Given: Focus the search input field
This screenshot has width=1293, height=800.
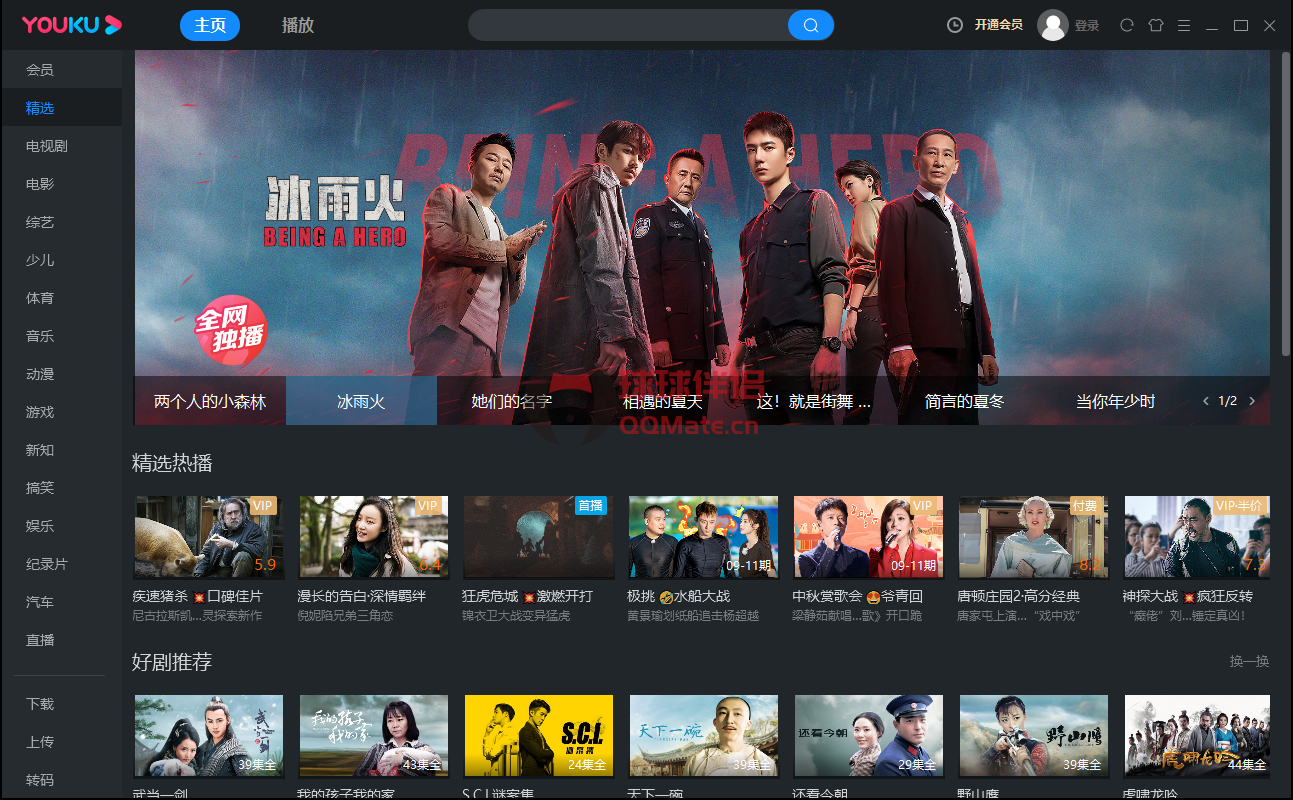Looking at the screenshot, I should pos(628,25).
